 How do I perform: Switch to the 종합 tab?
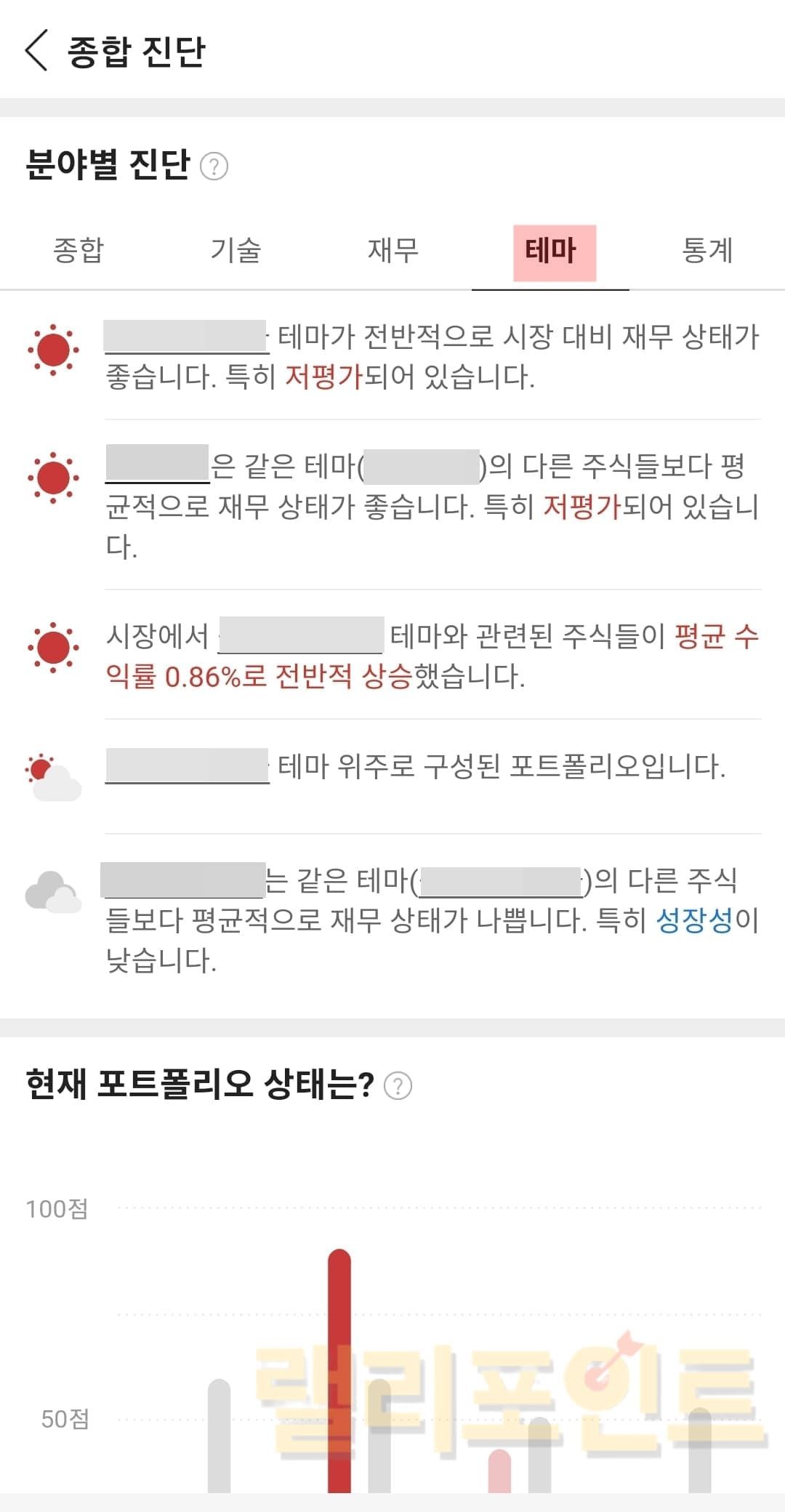pos(78,251)
